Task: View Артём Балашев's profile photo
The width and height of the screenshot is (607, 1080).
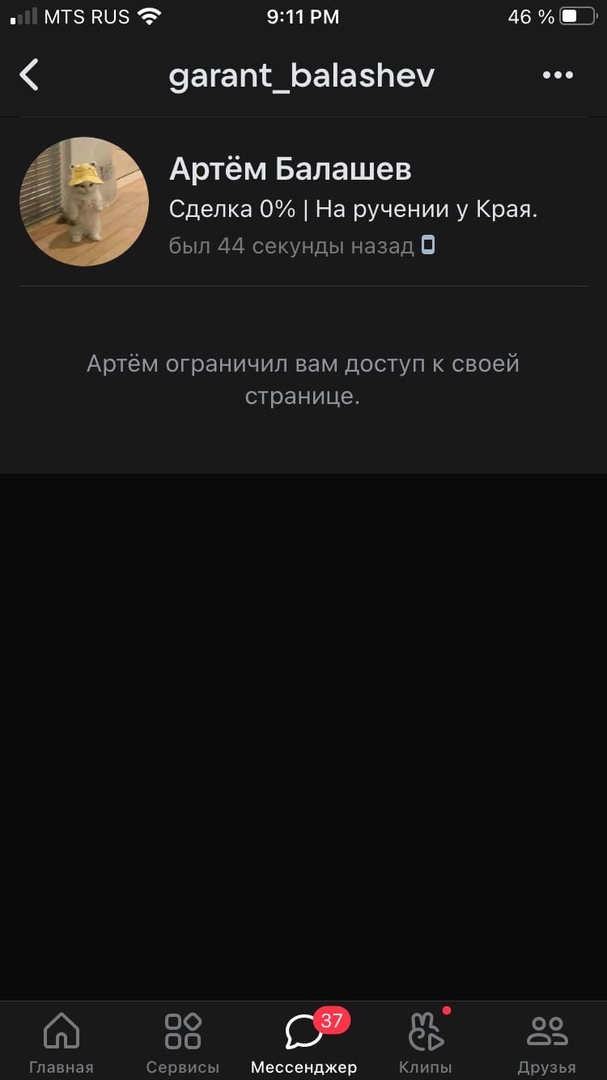Action: pyautogui.click(x=85, y=202)
